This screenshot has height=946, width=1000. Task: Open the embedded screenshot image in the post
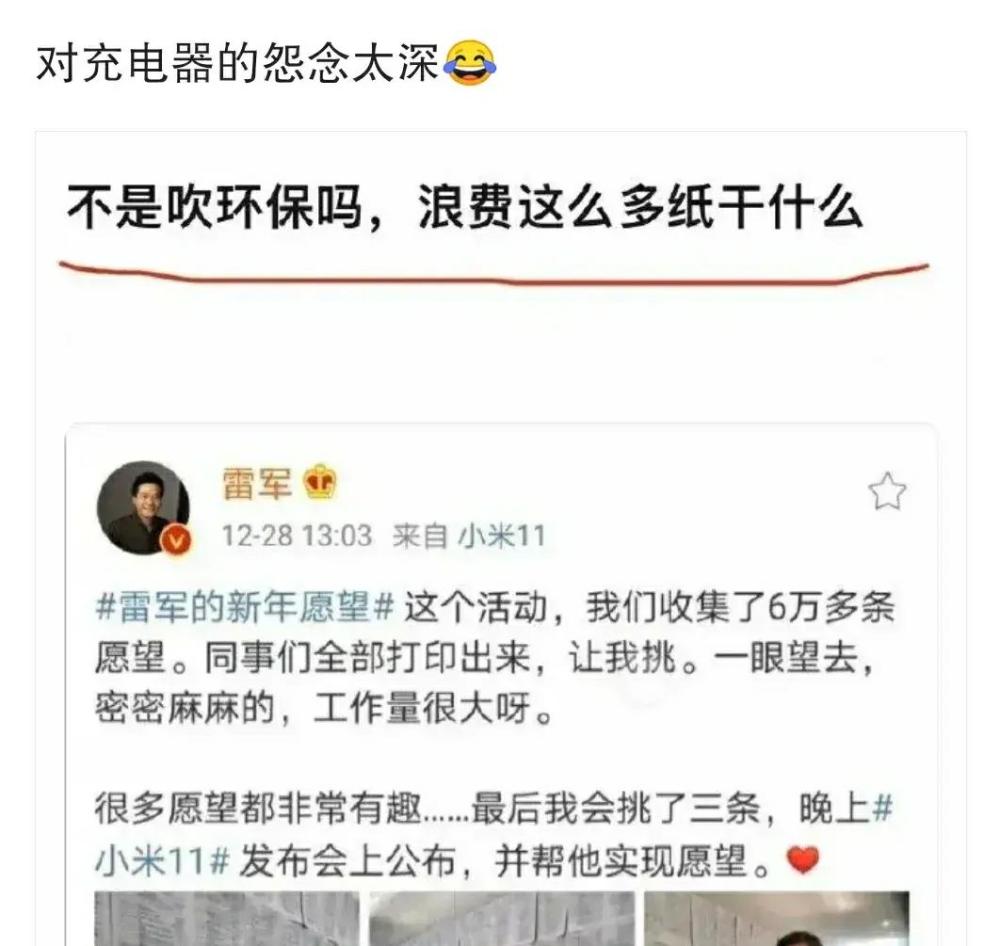[x=501, y=539]
